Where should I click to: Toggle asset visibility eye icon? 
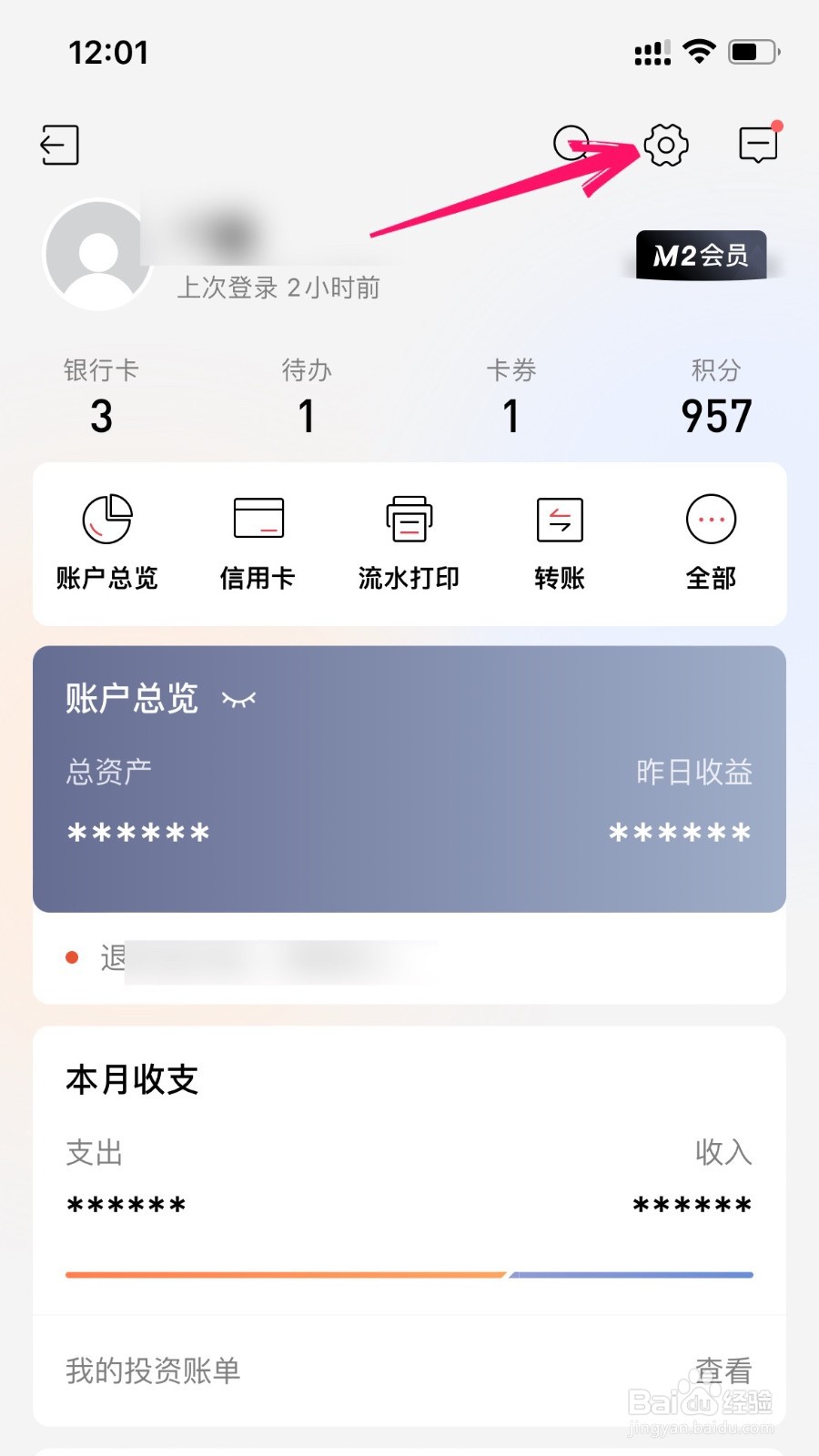coord(239,699)
